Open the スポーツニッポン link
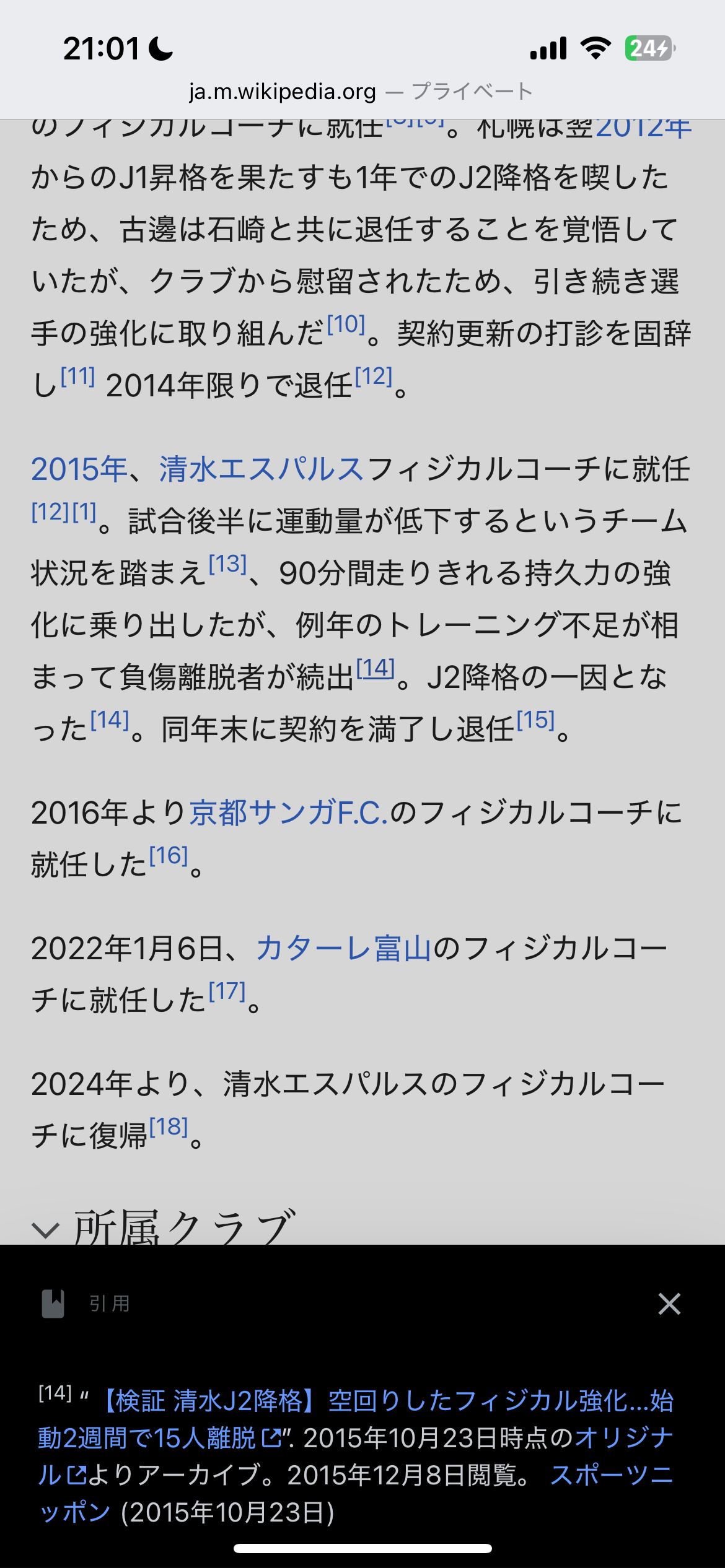The height and width of the screenshot is (1568, 725). (356, 1493)
